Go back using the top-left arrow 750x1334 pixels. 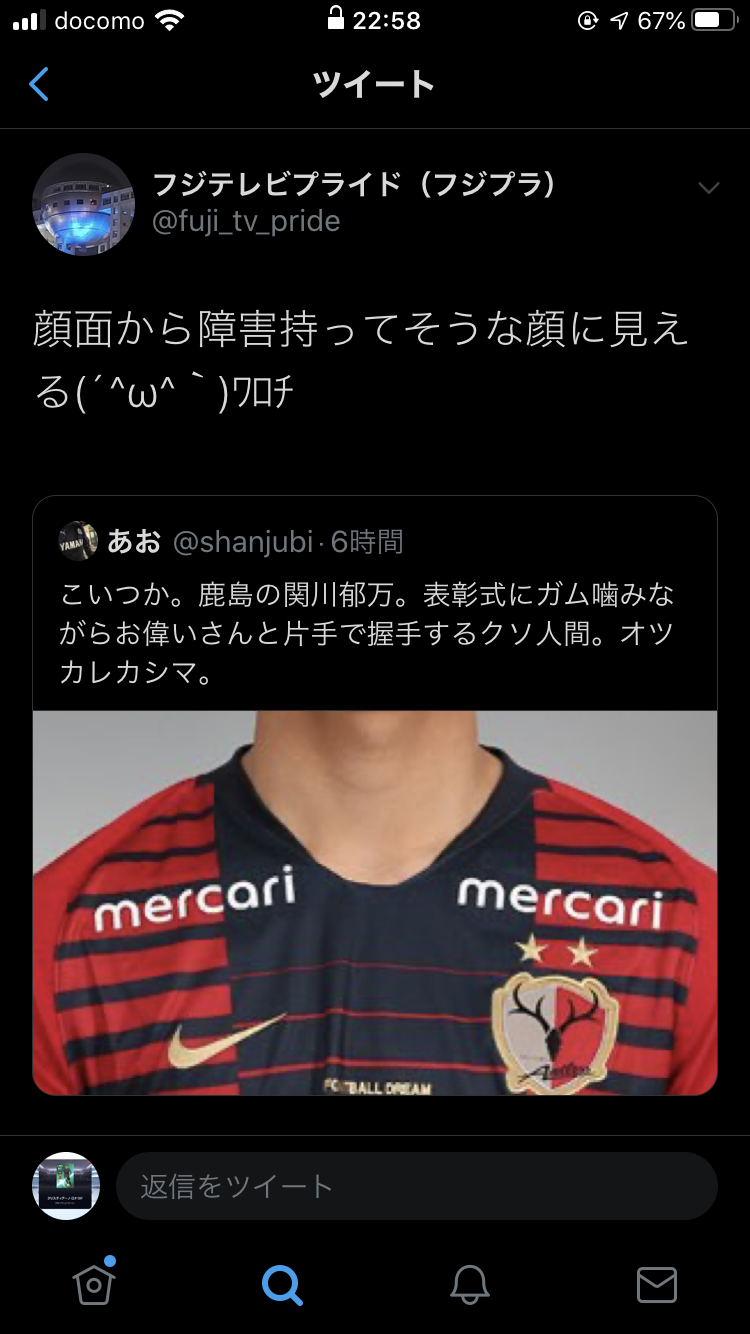[39, 85]
